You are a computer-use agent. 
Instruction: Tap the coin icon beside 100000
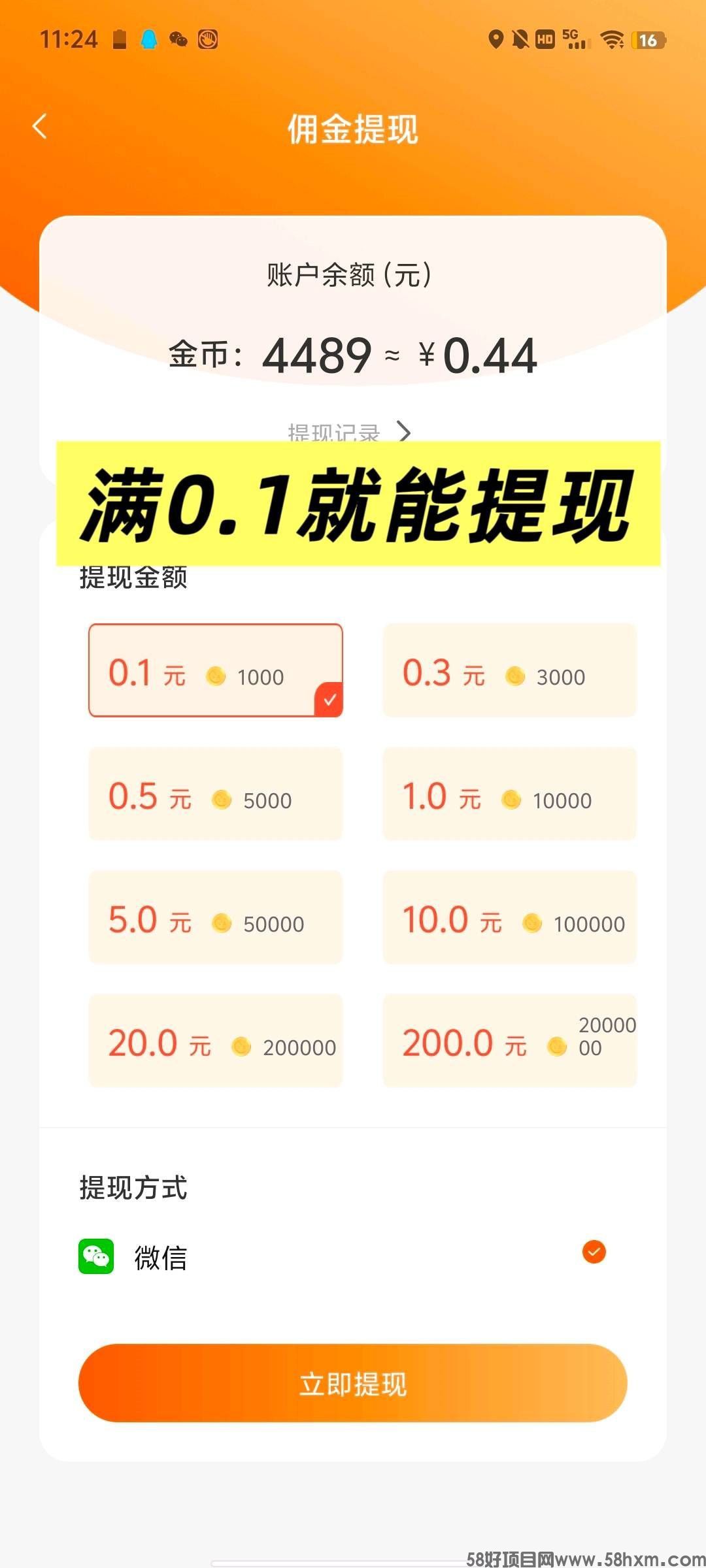coord(532,924)
